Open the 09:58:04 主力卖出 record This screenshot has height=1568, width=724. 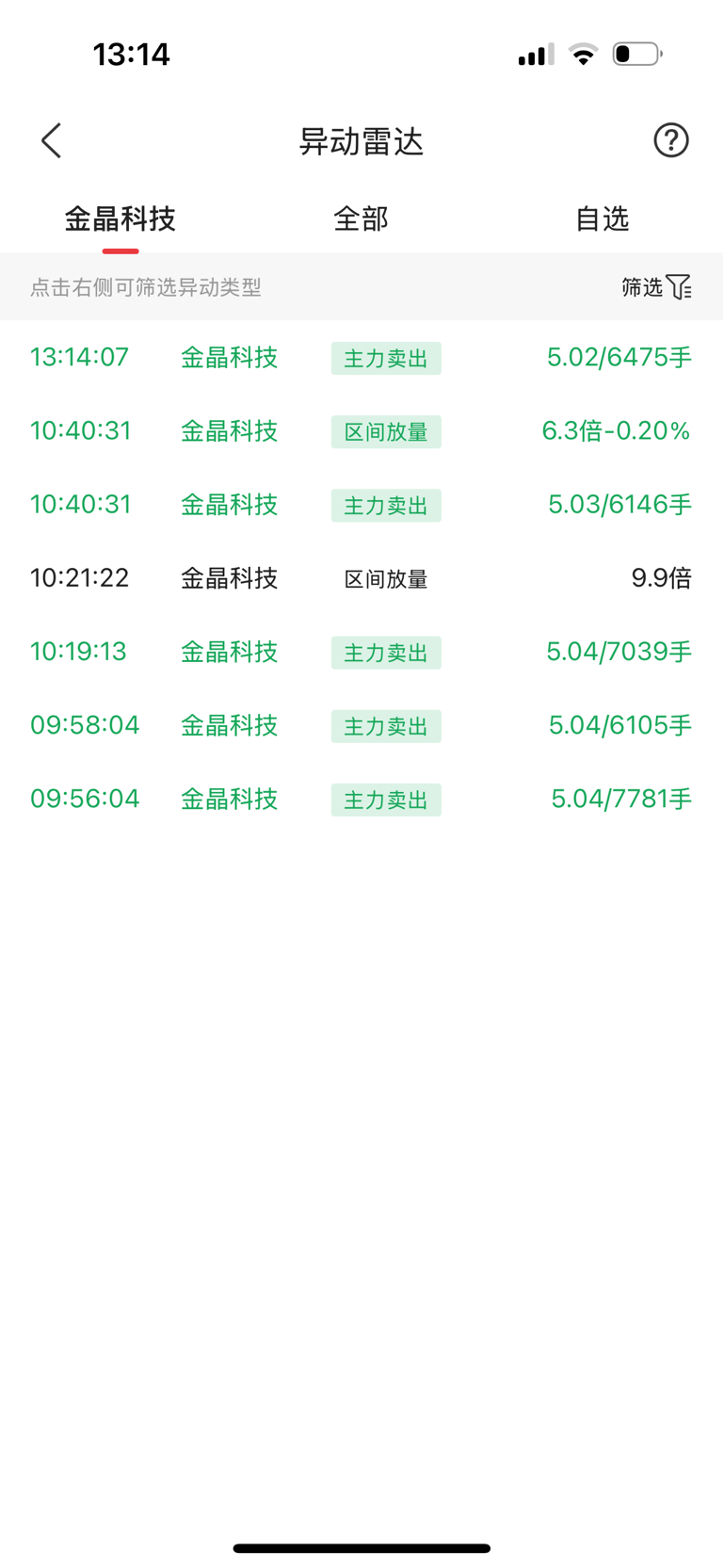point(362,725)
